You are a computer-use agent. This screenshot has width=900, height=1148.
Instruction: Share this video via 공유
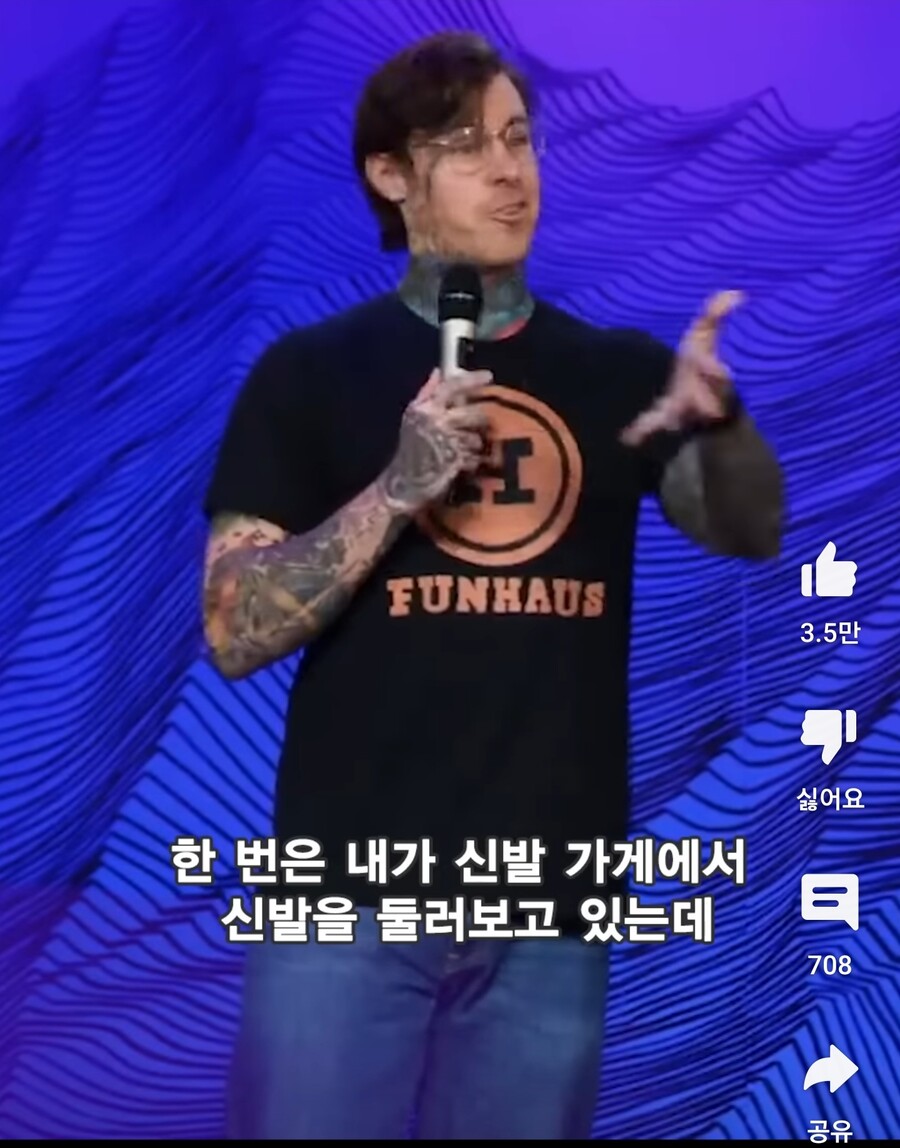tap(830, 1070)
